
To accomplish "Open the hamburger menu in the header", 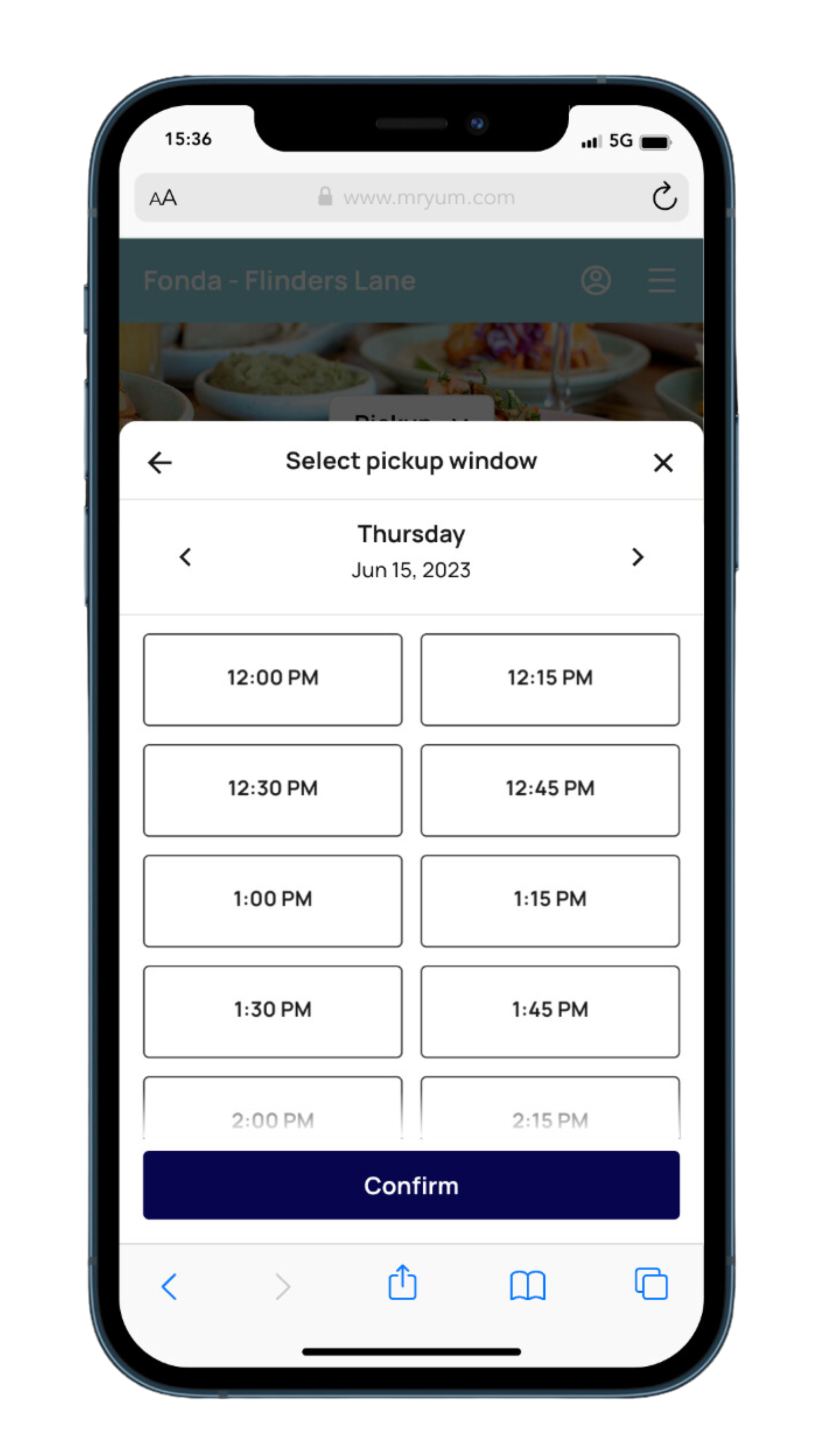I will point(661,281).
